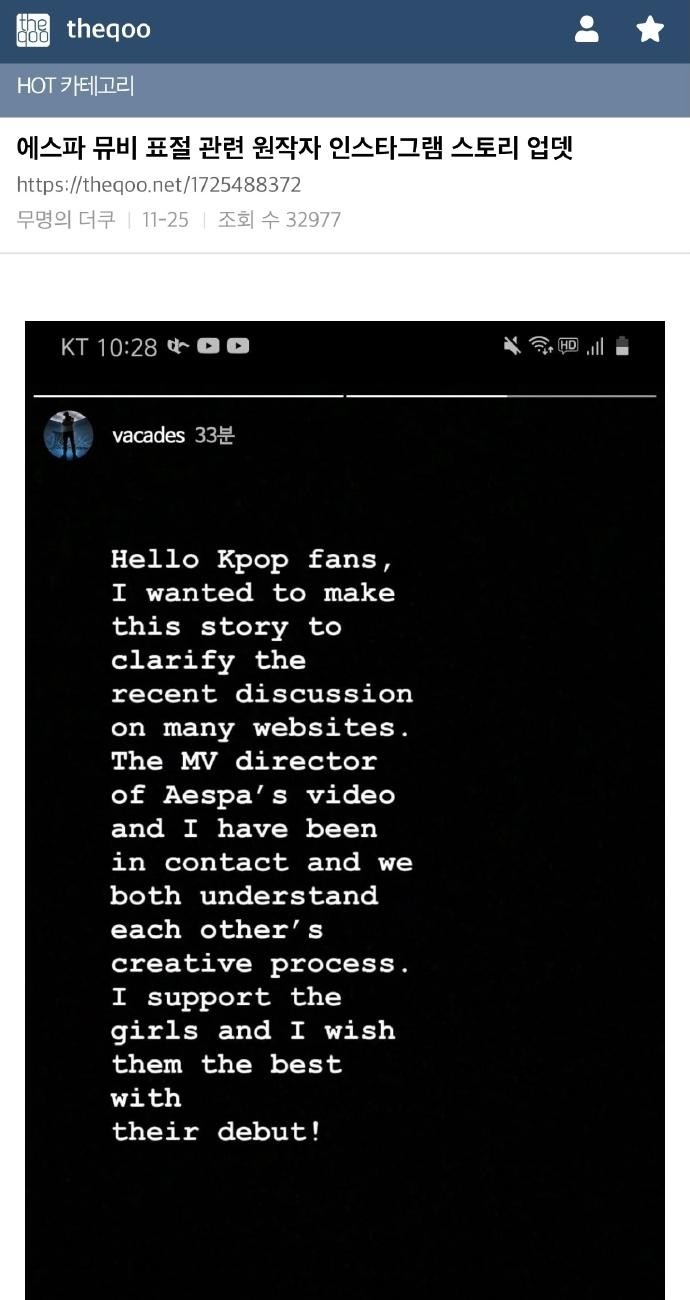Open the star favorites icon
Image resolution: width=690 pixels, height=1300 pixels.
(650, 30)
